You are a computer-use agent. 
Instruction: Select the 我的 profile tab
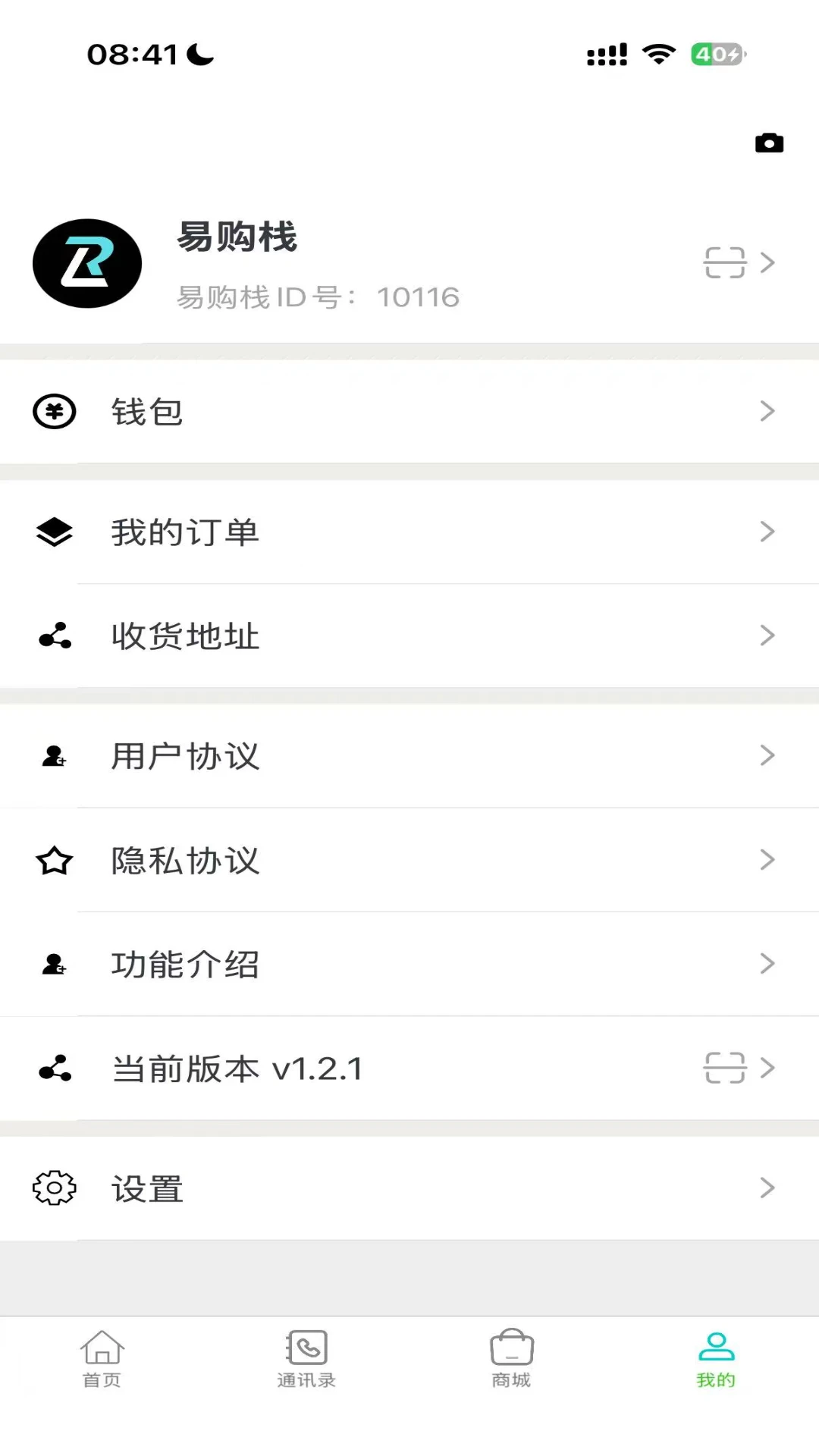pyautogui.click(x=717, y=1359)
